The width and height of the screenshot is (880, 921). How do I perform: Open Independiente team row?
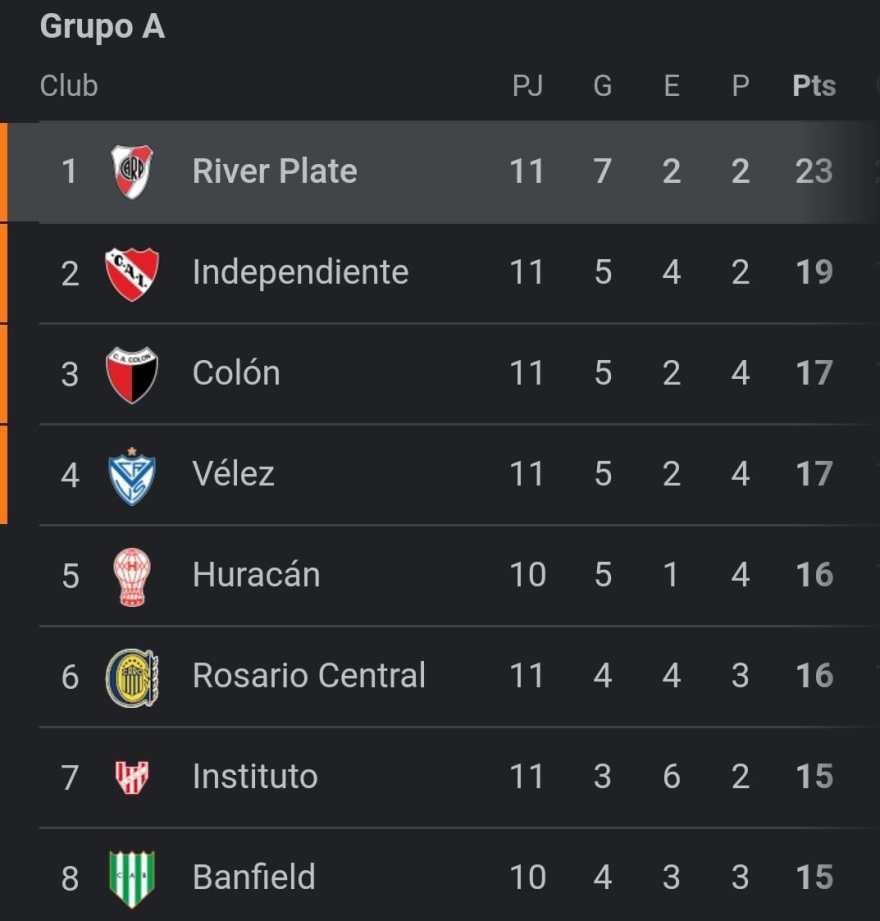tap(440, 273)
